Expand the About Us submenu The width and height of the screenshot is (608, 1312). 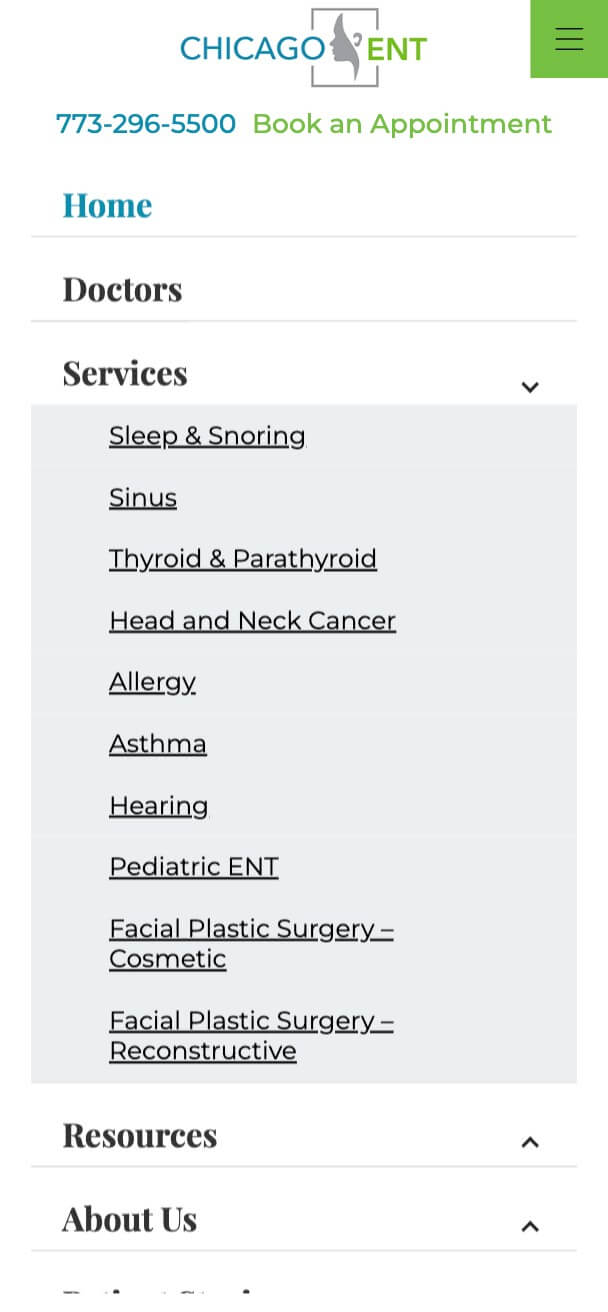[x=530, y=1225]
